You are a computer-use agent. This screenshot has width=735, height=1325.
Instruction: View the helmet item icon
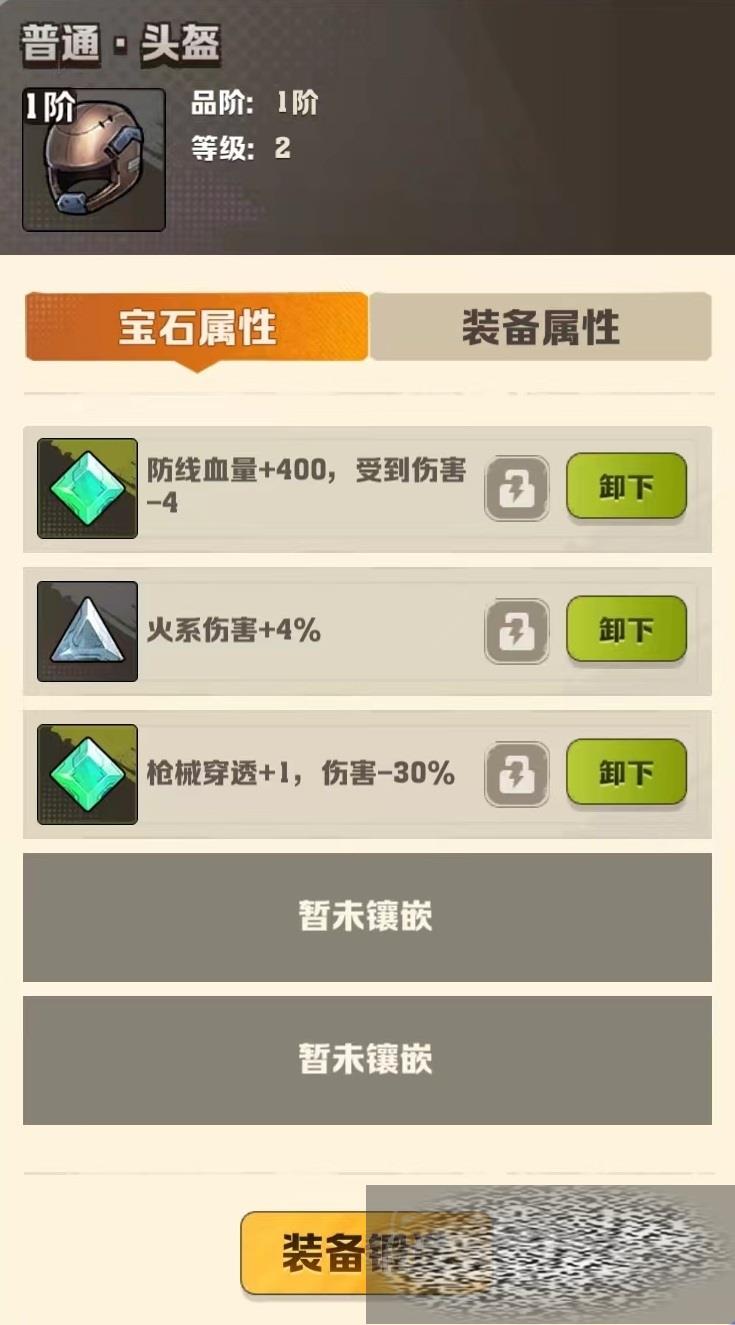click(x=94, y=160)
